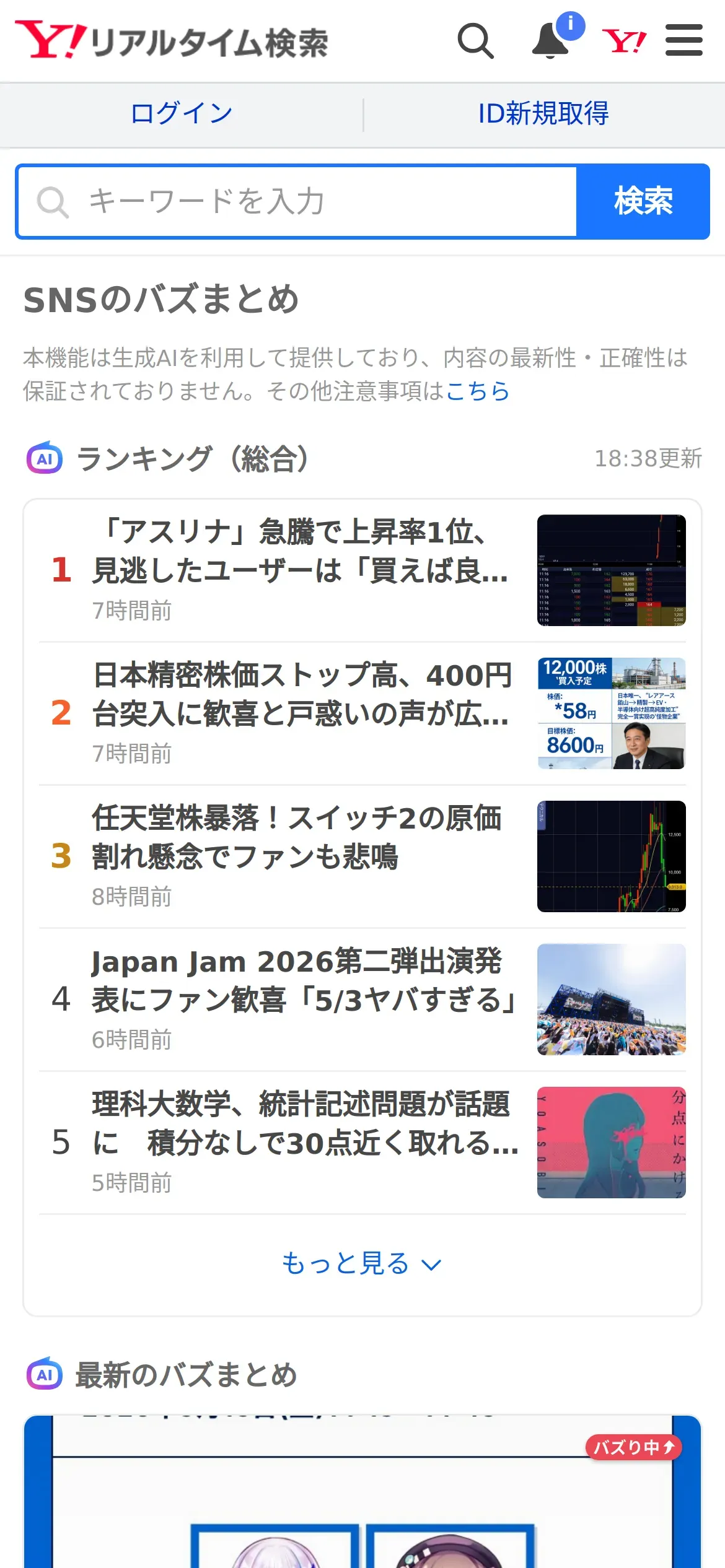
Task: Expand ranking with もっと見る
Action: click(x=362, y=1264)
